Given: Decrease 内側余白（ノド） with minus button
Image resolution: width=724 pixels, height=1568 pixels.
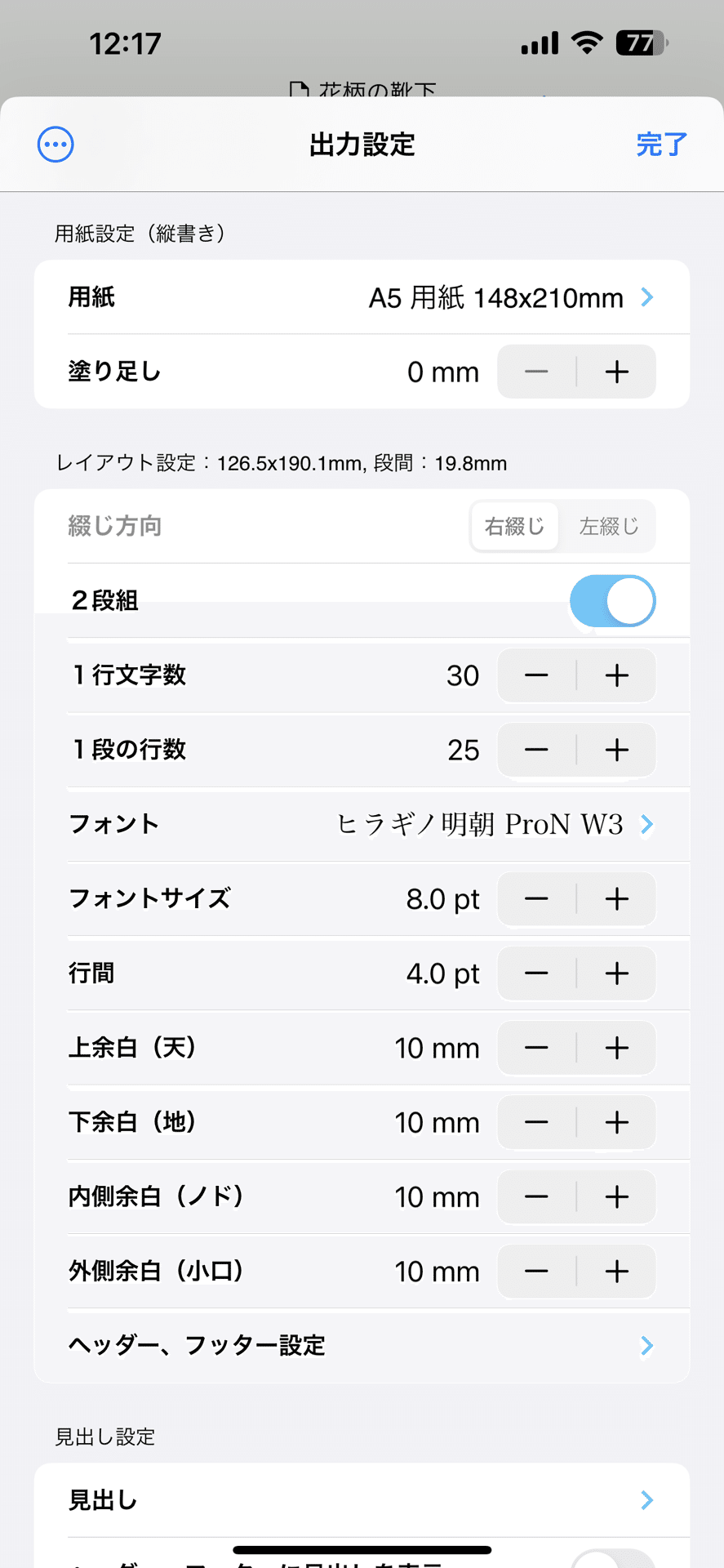Looking at the screenshot, I should click(536, 1196).
